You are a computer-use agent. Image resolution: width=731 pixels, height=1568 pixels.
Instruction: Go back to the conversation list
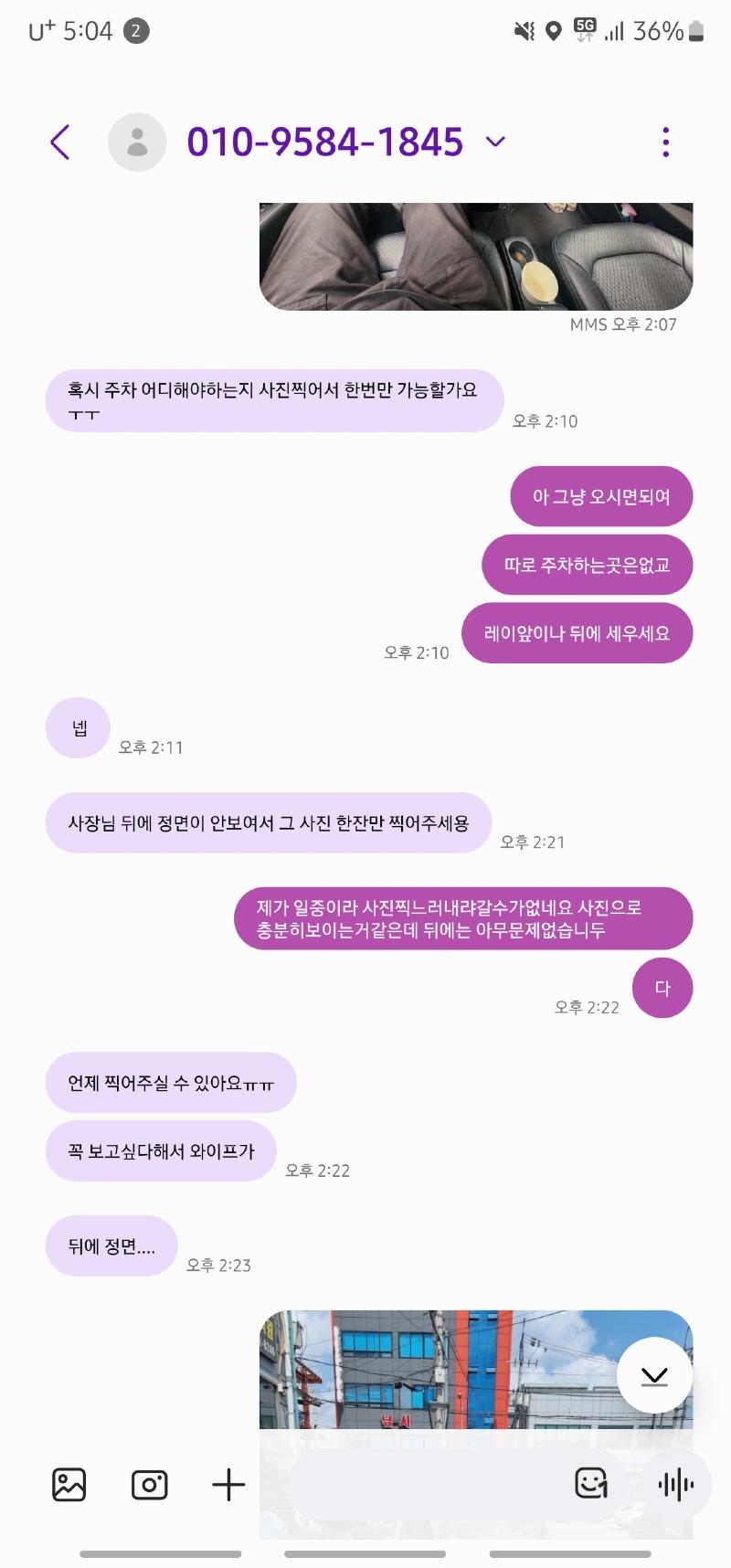pos(60,143)
